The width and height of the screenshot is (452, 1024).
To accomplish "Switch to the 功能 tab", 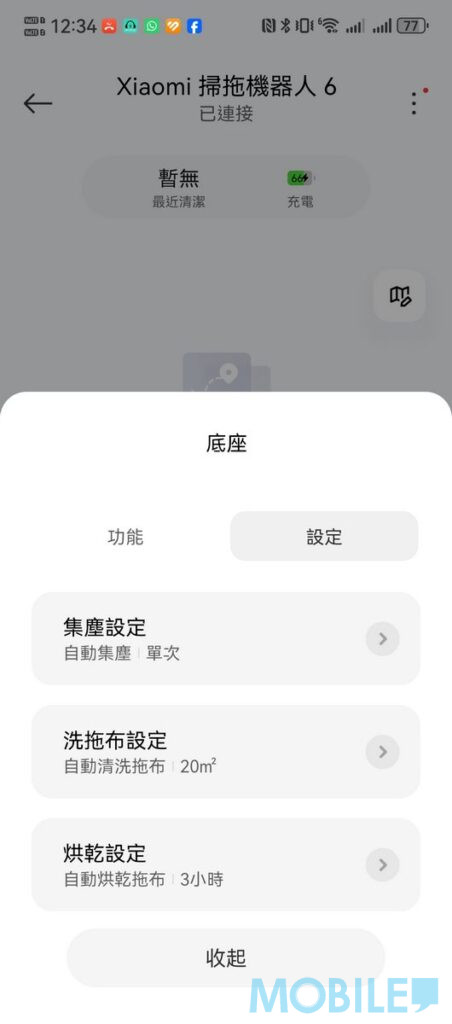I will 125,537.
